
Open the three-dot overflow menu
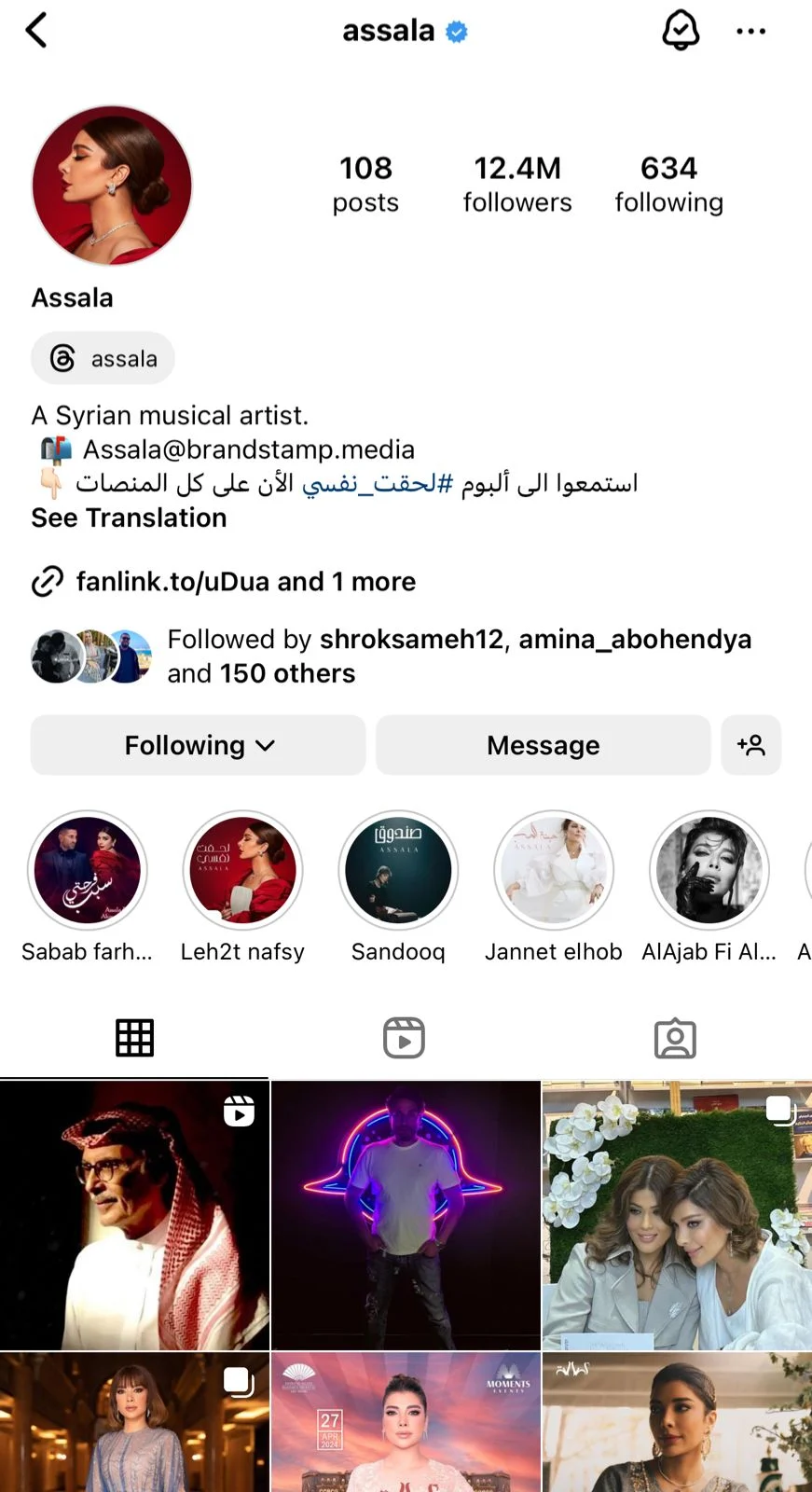point(750,31)
